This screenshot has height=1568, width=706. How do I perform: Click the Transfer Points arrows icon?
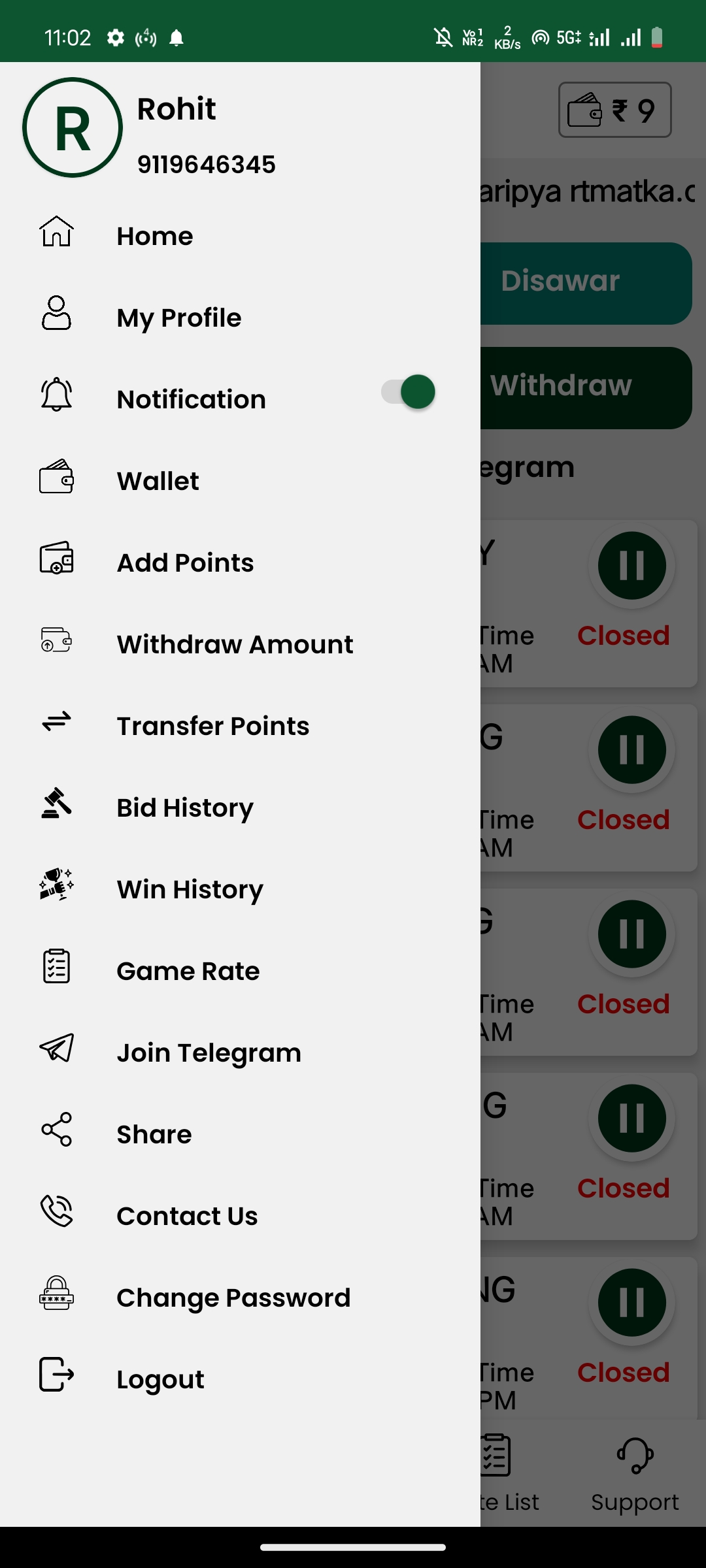click(58, 722)
